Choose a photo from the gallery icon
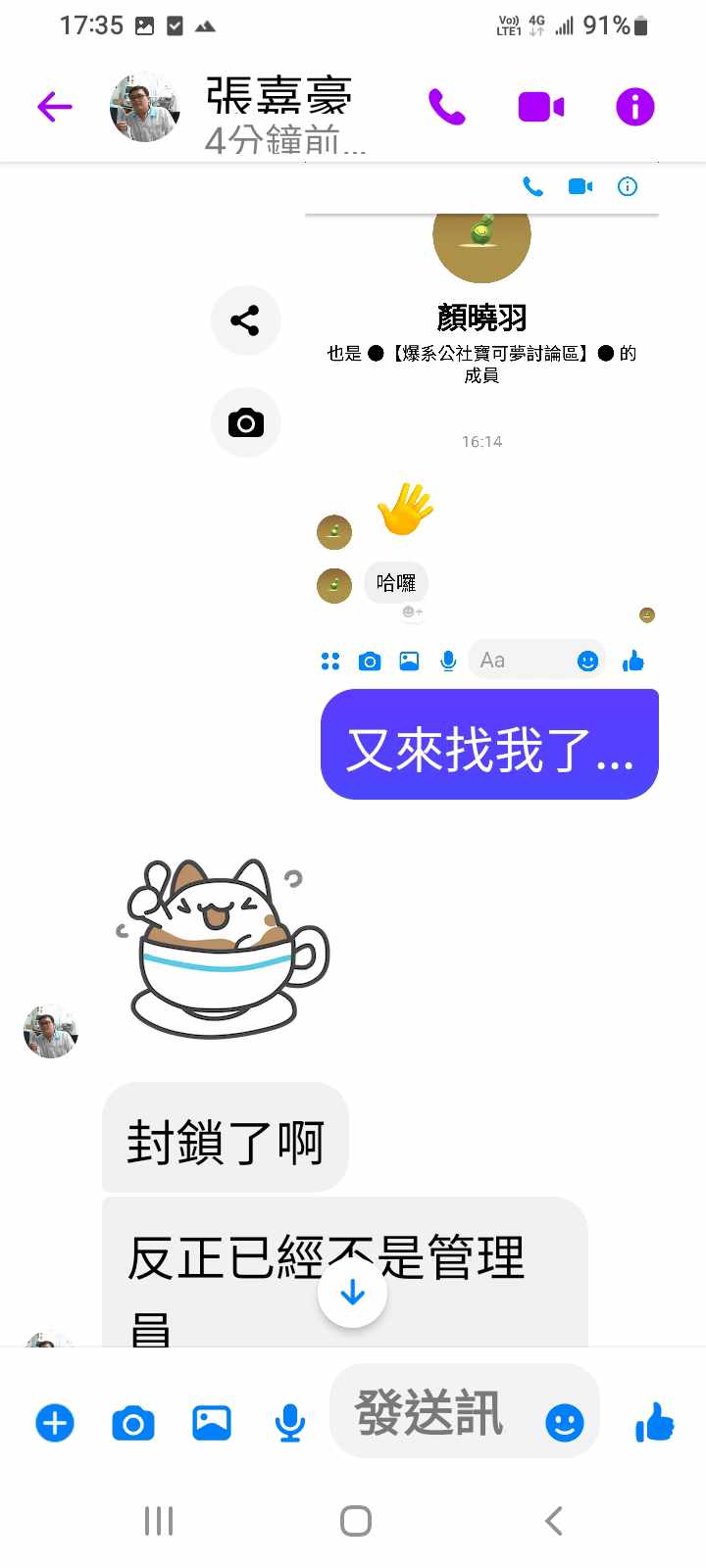The image size is (706, 1568). tap(212, 1422)
